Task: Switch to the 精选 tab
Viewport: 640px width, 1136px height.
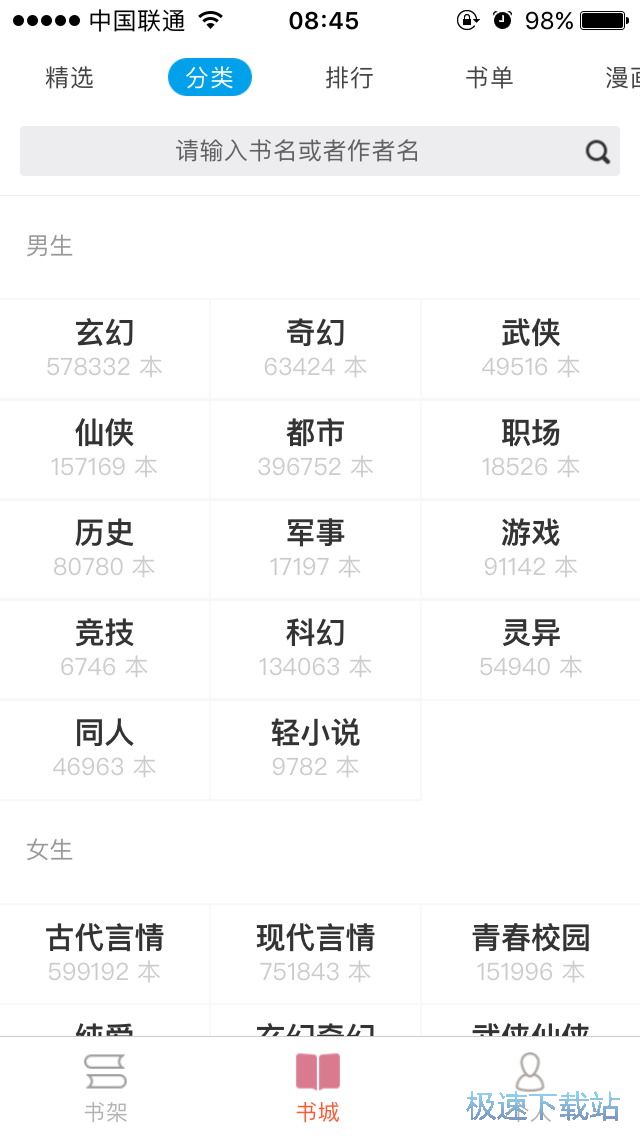Action: click(70, 78)
